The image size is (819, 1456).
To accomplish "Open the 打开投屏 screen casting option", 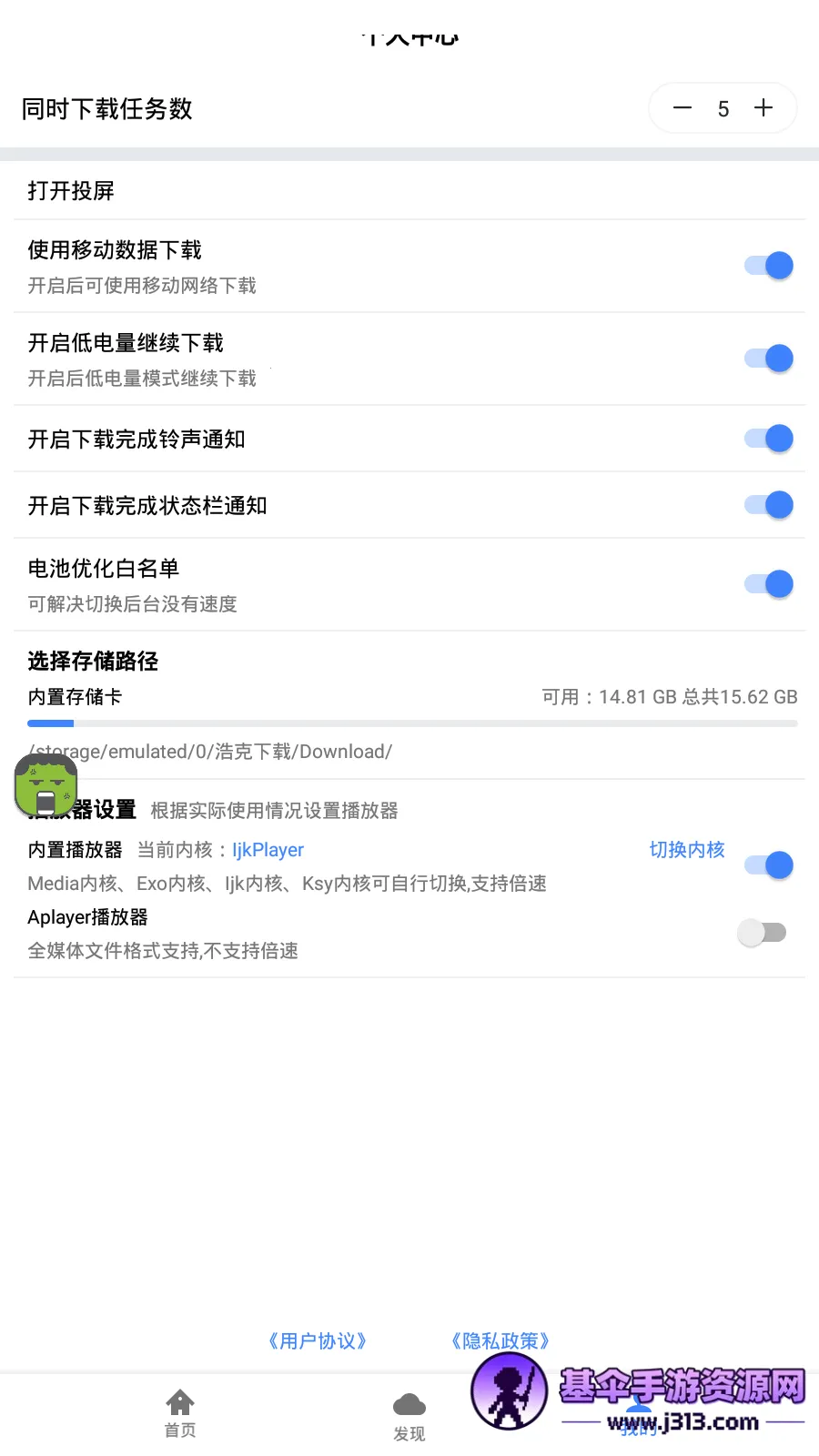I will click(71, 190).
